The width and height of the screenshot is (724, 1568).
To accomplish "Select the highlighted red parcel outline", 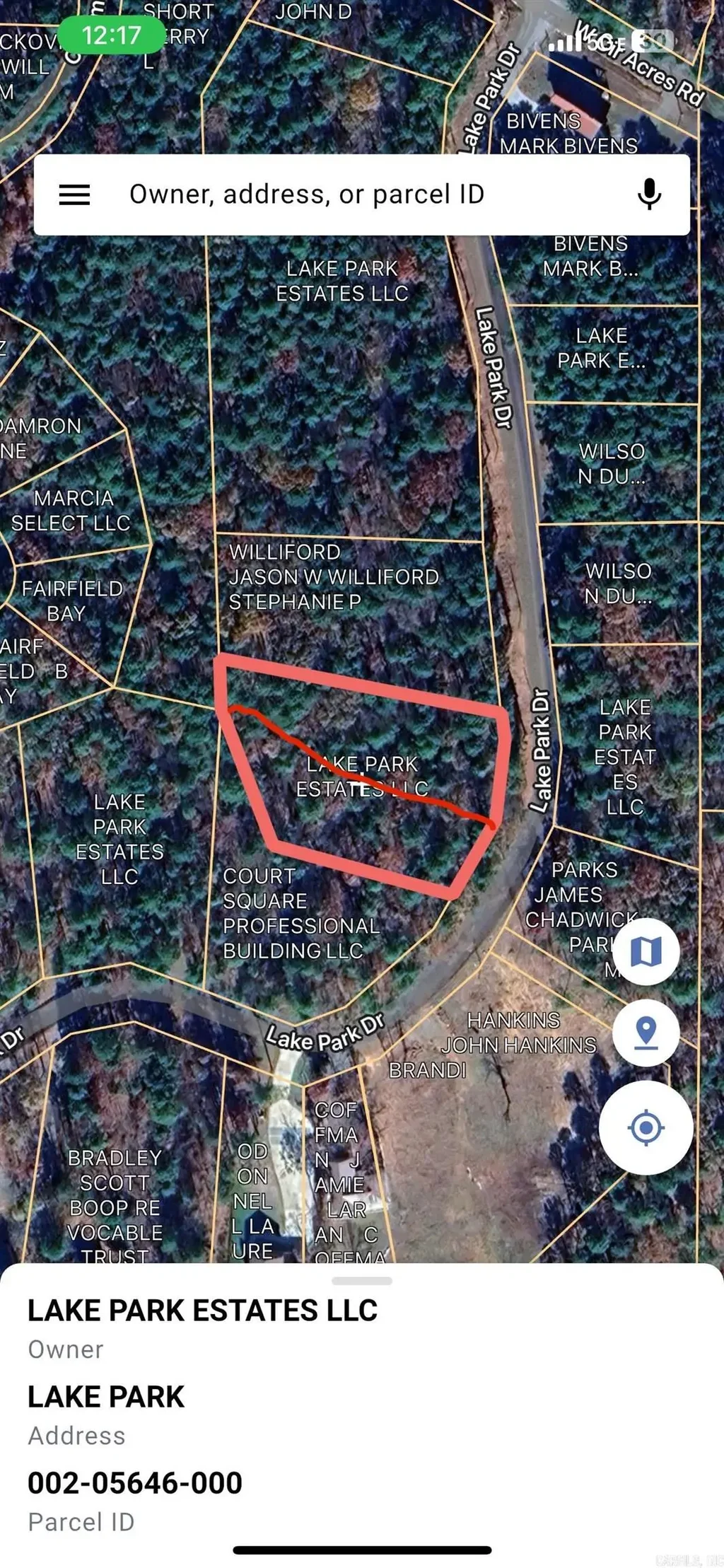I will pyautogui.click(x=368, y=778).
